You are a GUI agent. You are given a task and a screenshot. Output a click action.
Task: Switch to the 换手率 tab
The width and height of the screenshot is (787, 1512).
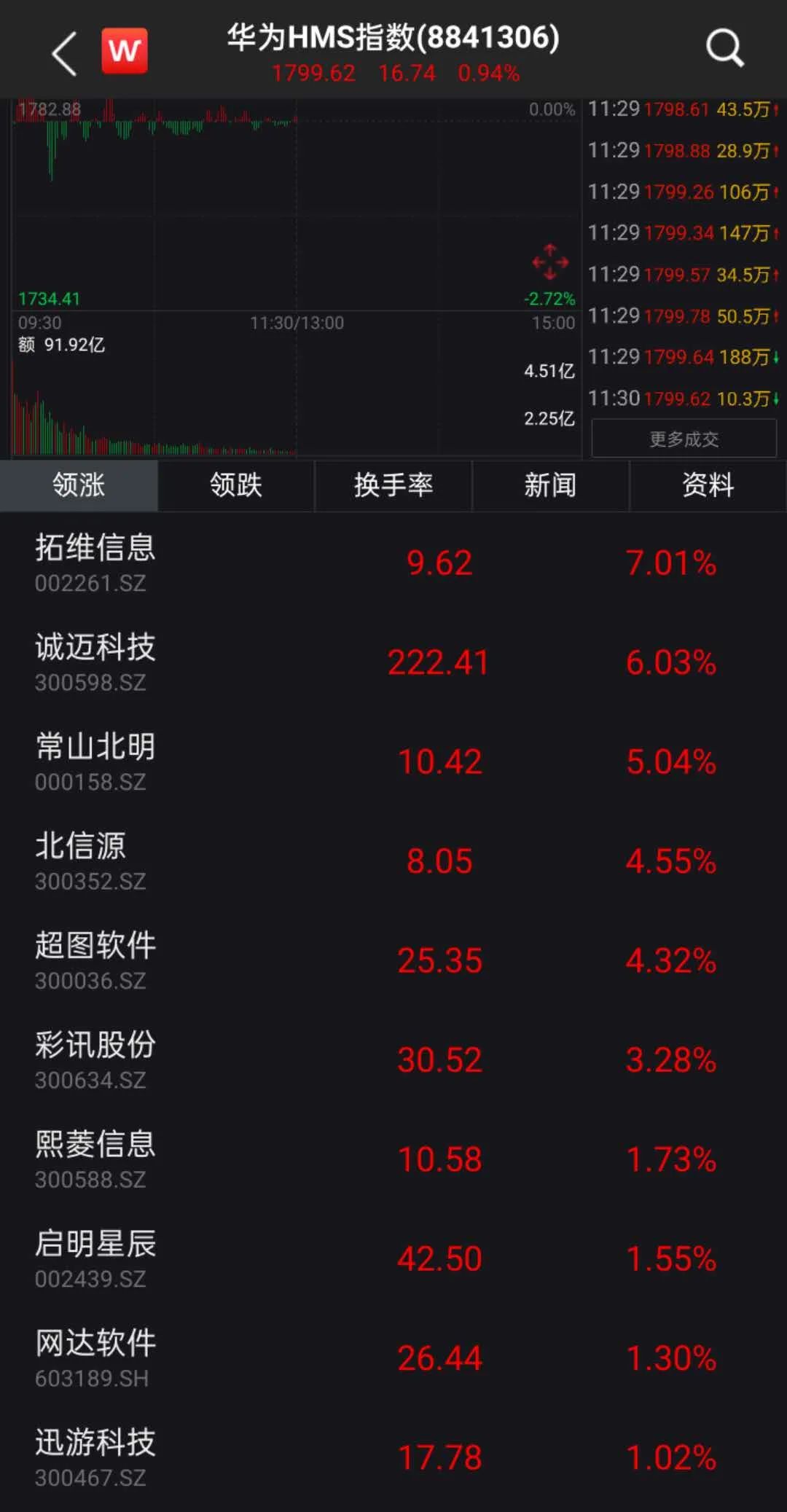click(393, 485)
